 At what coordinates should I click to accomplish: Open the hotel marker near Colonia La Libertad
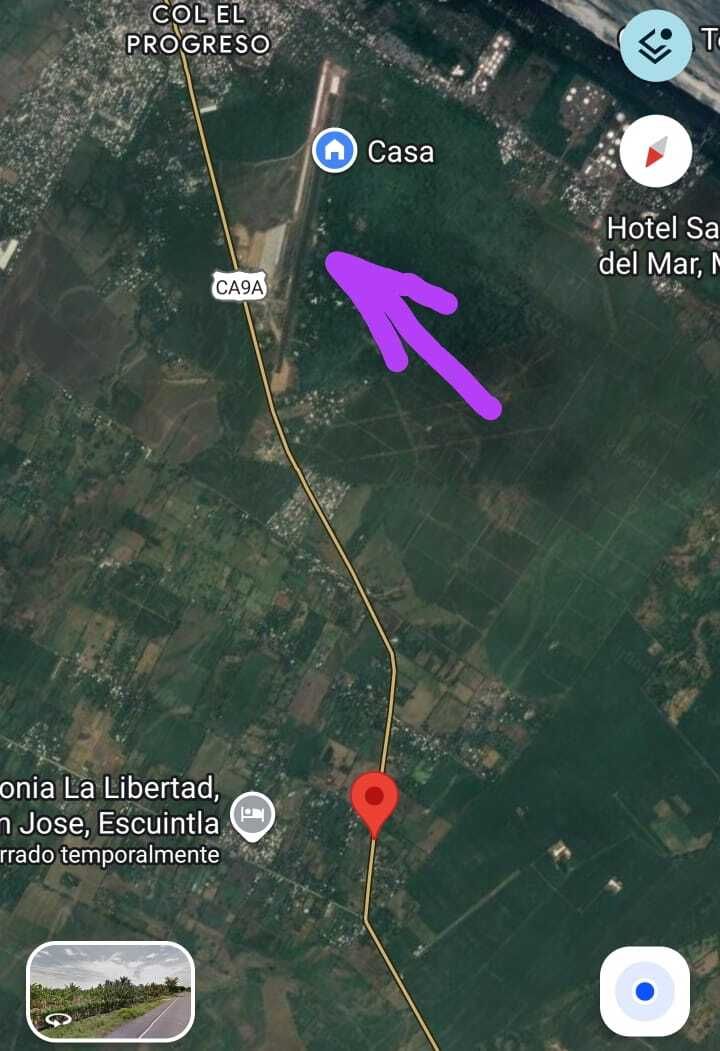click(x=252, y=817)
